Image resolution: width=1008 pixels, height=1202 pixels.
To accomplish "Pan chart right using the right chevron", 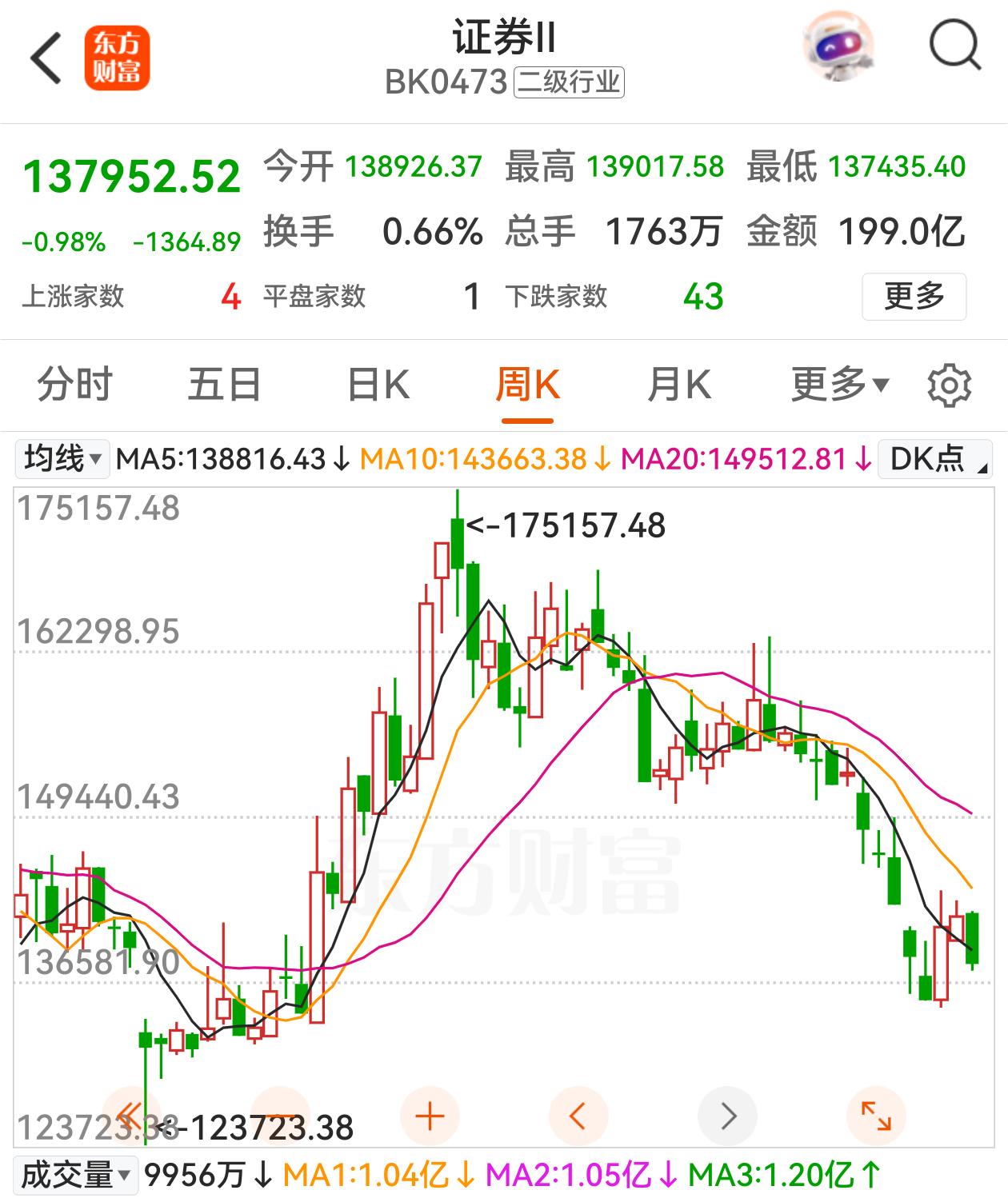I will (x=728, y=1115).
